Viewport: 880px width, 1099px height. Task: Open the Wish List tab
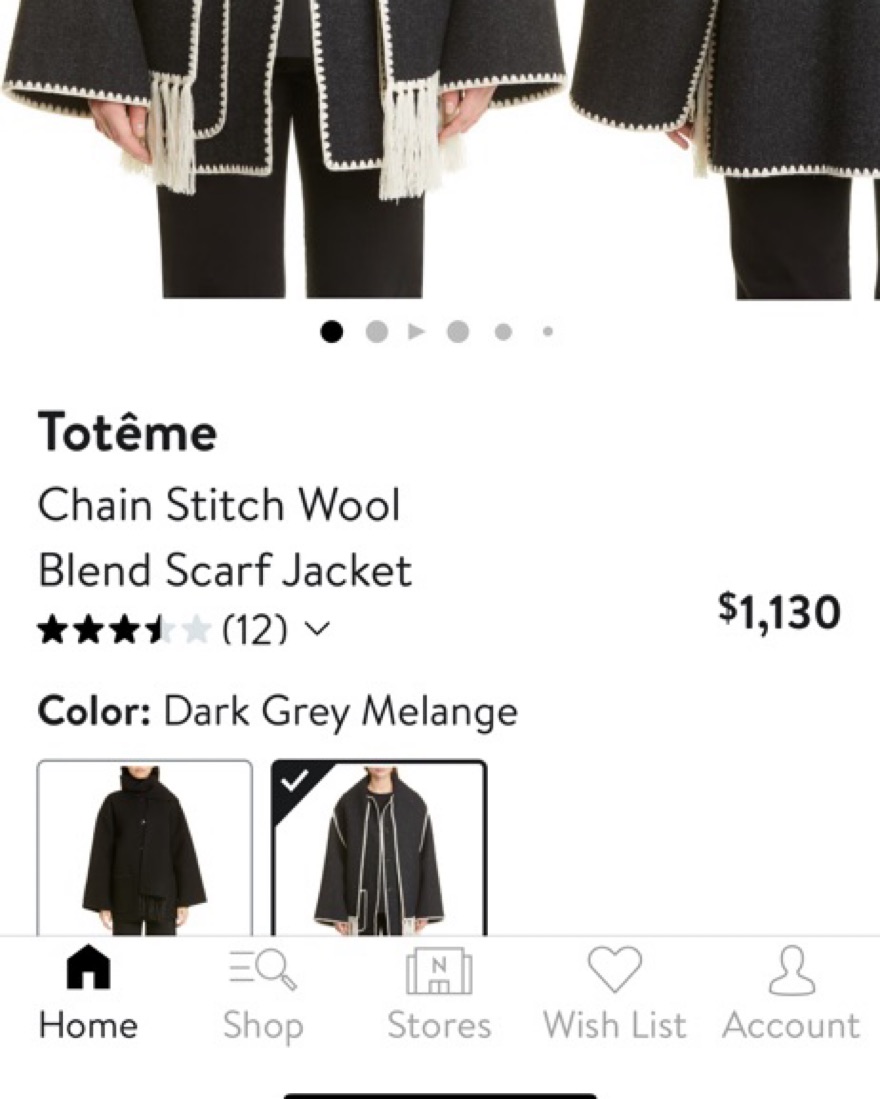614,992
